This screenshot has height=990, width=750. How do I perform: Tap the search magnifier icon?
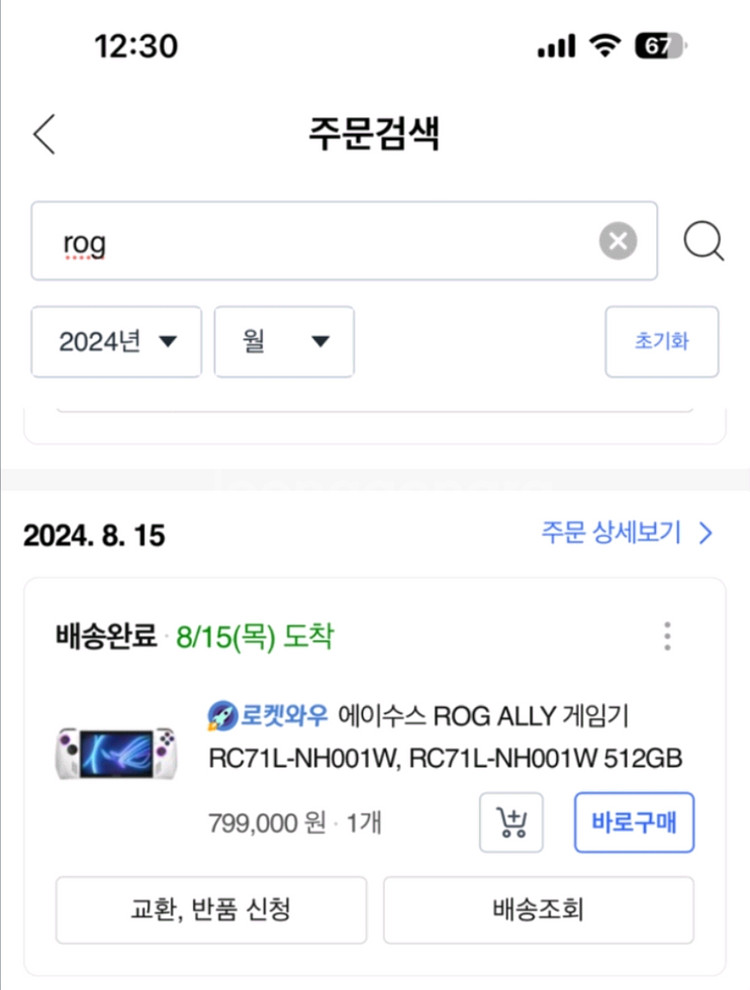click(x=705, y=240)
